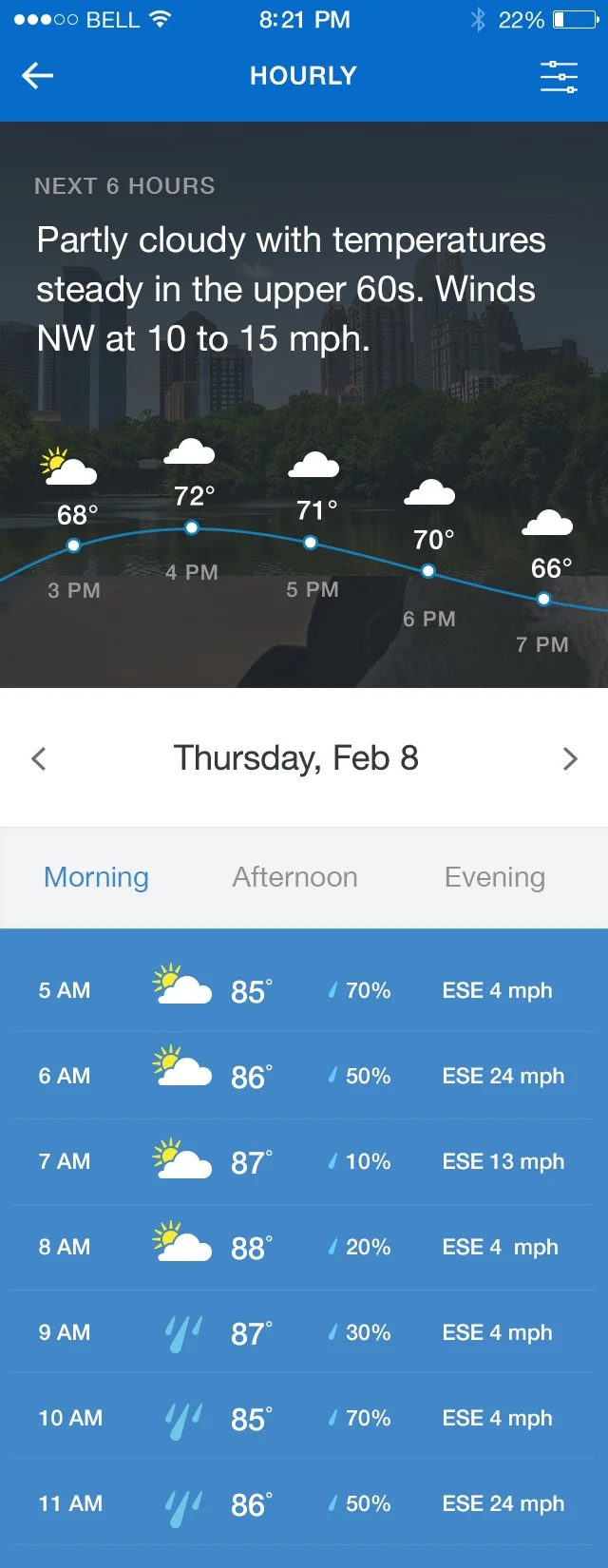This screenshot has width=608, height=1568.
Task: Open the 11 AM forecast row
Action: [304, 1503]
